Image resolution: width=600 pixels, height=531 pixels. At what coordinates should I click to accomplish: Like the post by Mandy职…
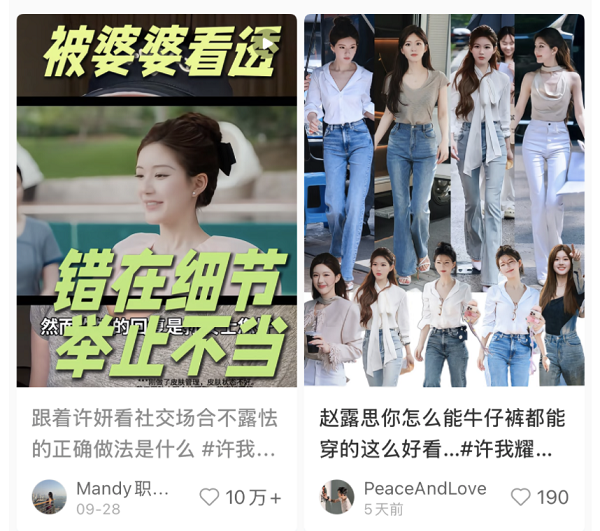(x=209, y=497)
